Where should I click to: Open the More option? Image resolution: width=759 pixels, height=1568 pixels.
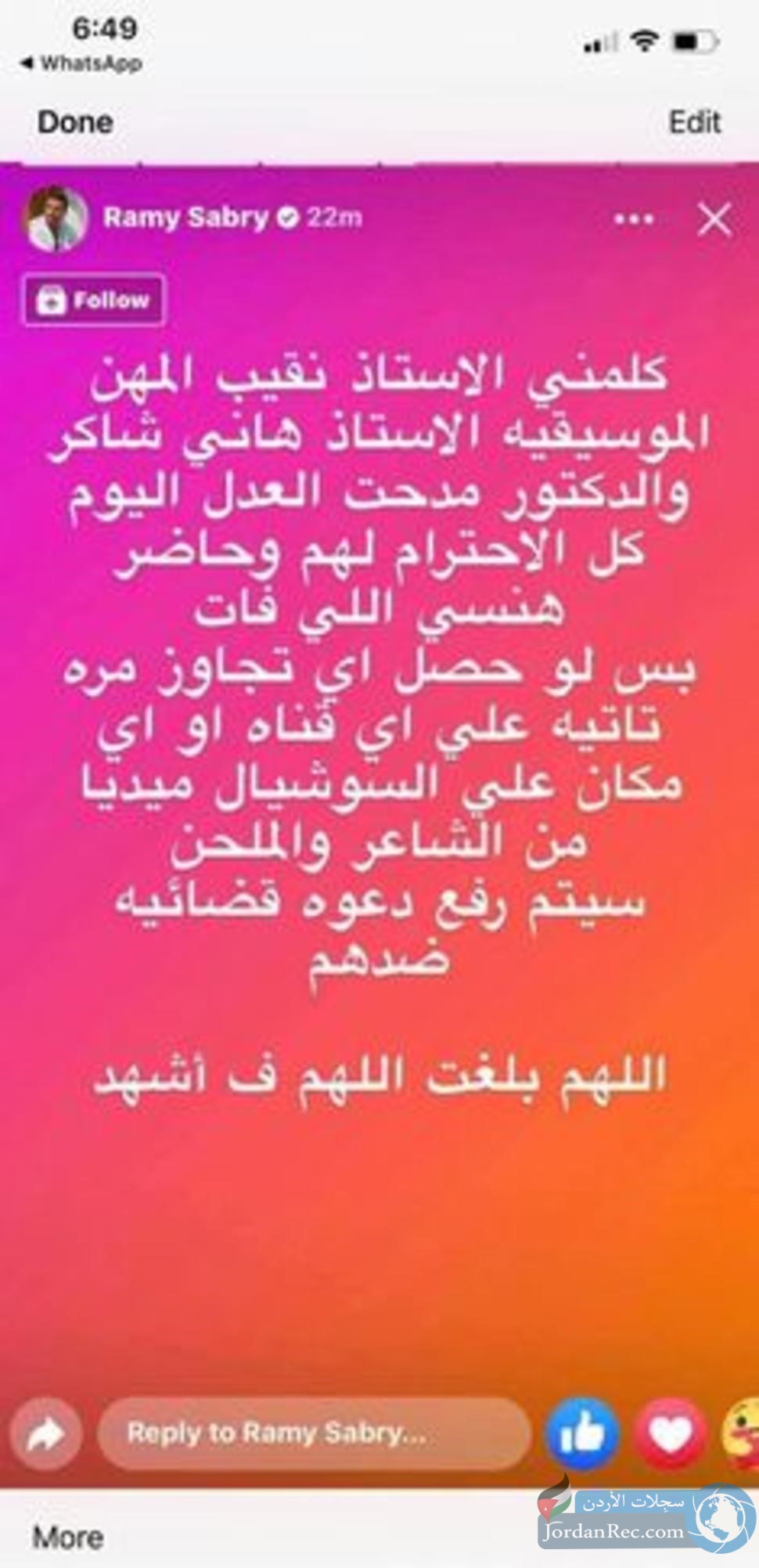coord(68,1537)
